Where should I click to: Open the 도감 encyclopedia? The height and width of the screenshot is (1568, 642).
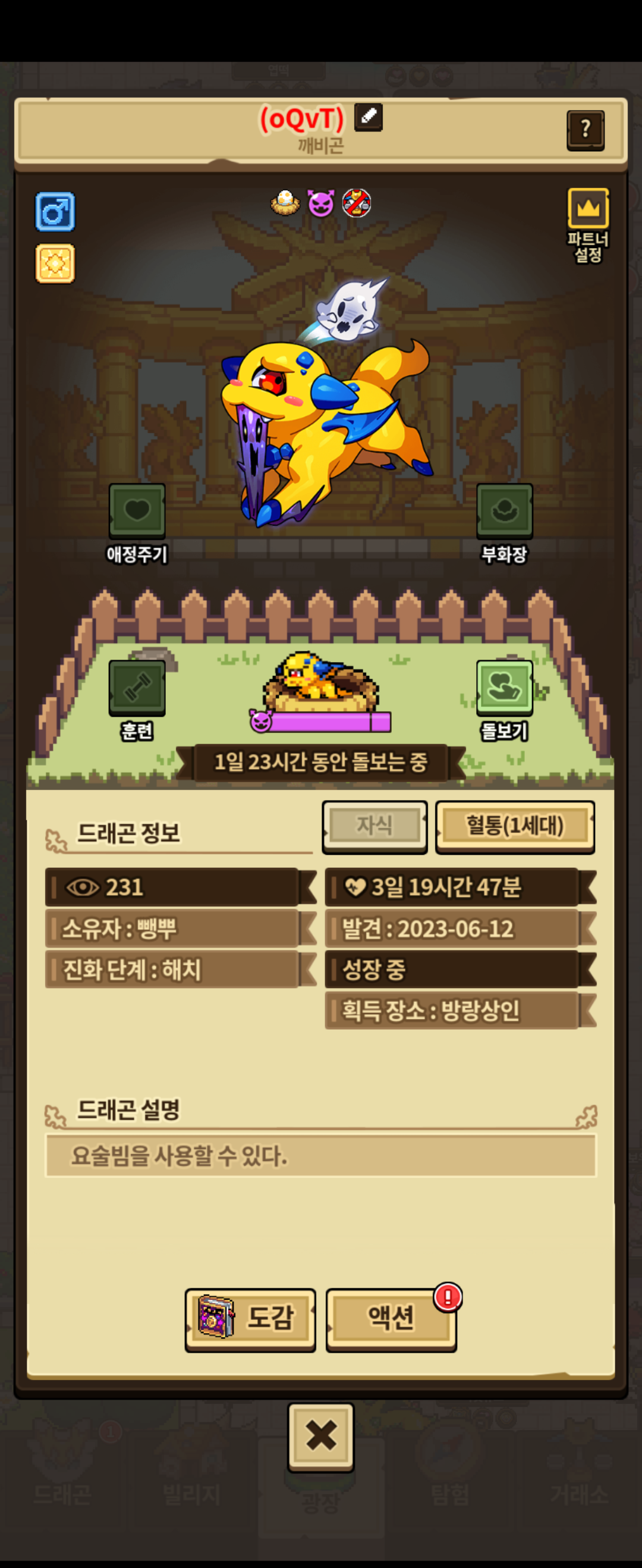pyautogui.click(x=250, y=1318)
